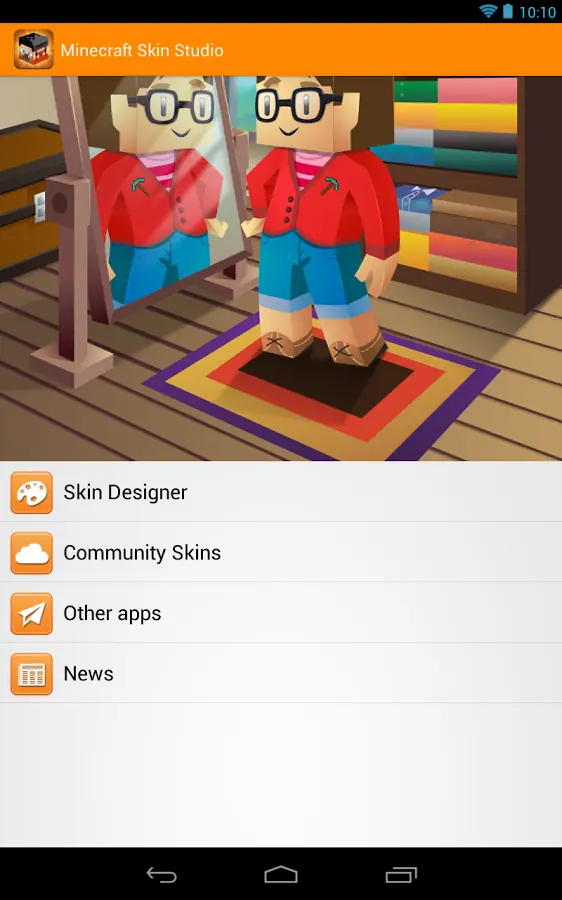Browse Community Skins
The width and height of the screenshot is (562, 900).
(281, 552)
